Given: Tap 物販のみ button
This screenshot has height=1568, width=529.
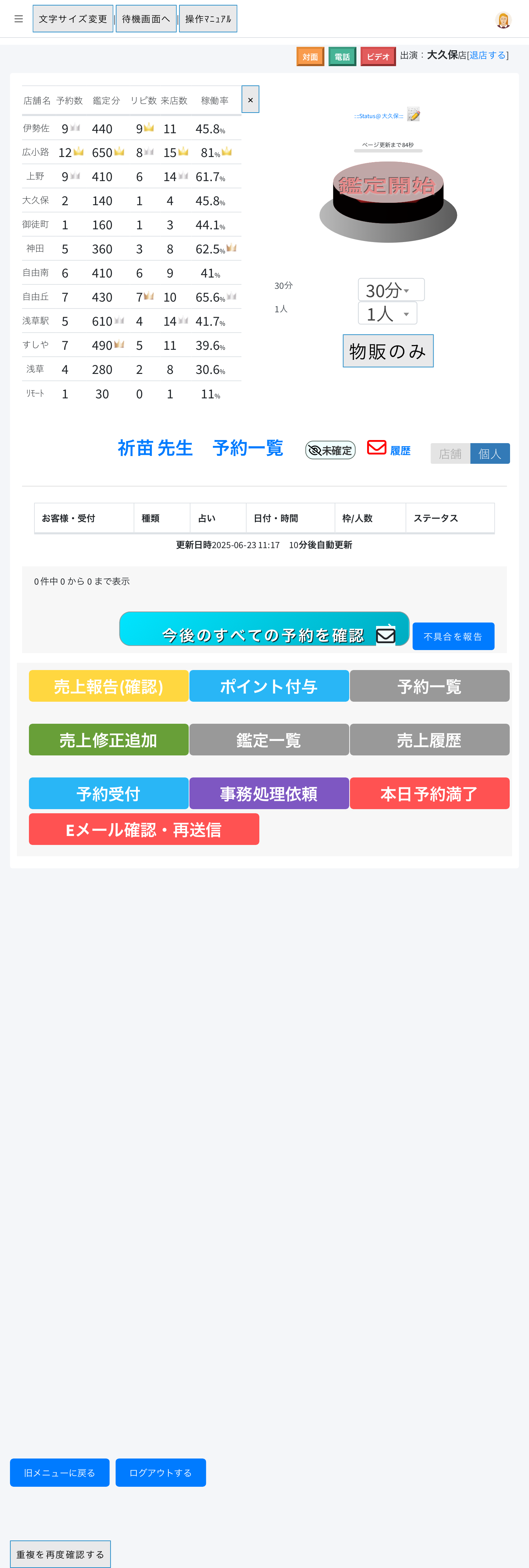Looking at the screenshot, I should [388, 351].
